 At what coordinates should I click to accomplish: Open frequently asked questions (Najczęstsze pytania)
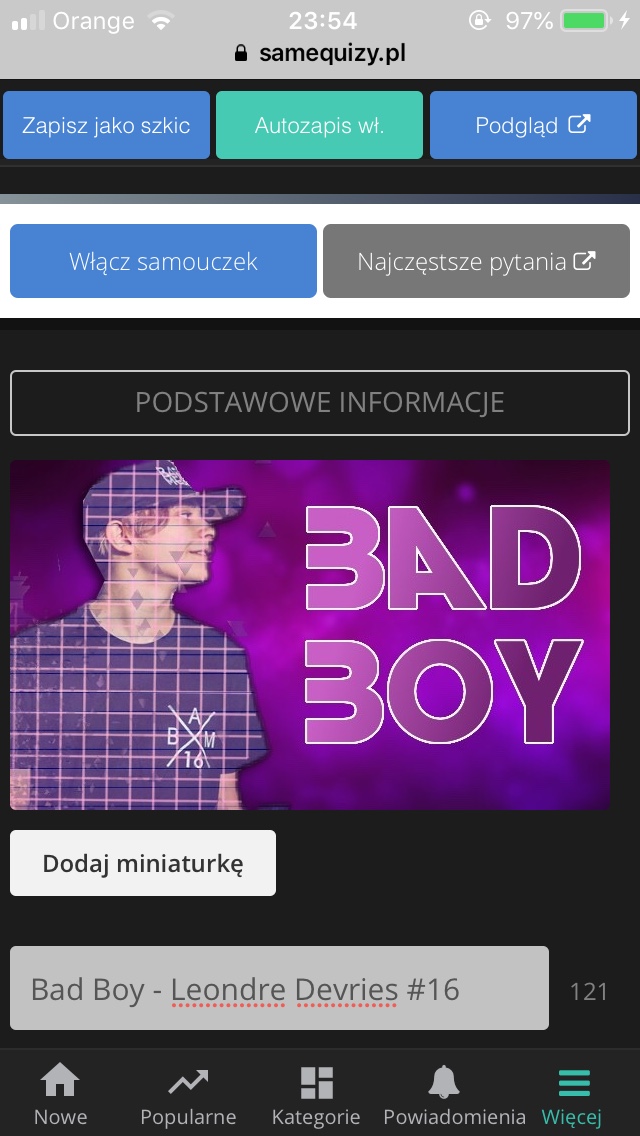(x=476, y=261)
